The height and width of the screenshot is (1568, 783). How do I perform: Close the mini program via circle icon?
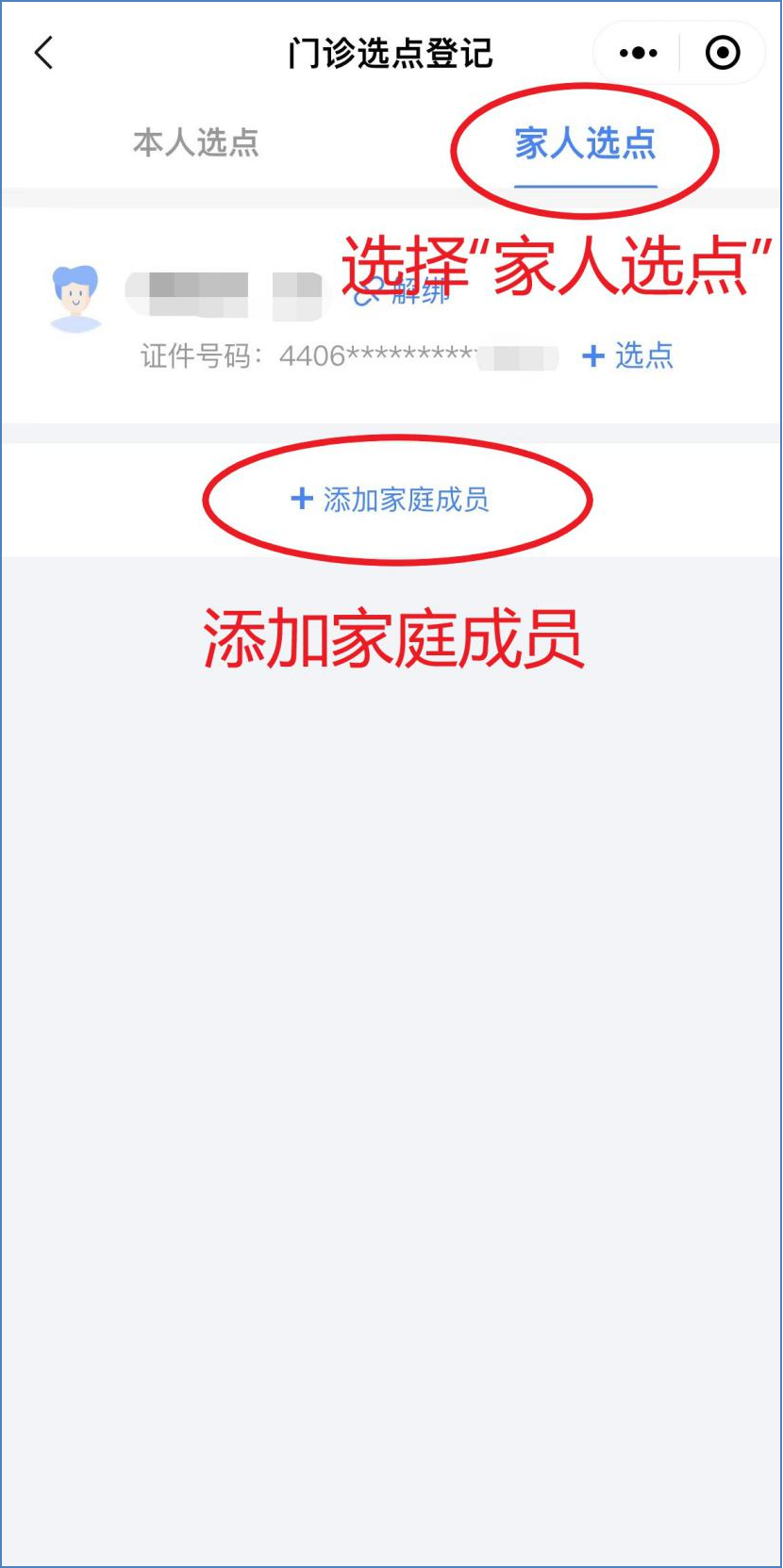coord(723,53)
